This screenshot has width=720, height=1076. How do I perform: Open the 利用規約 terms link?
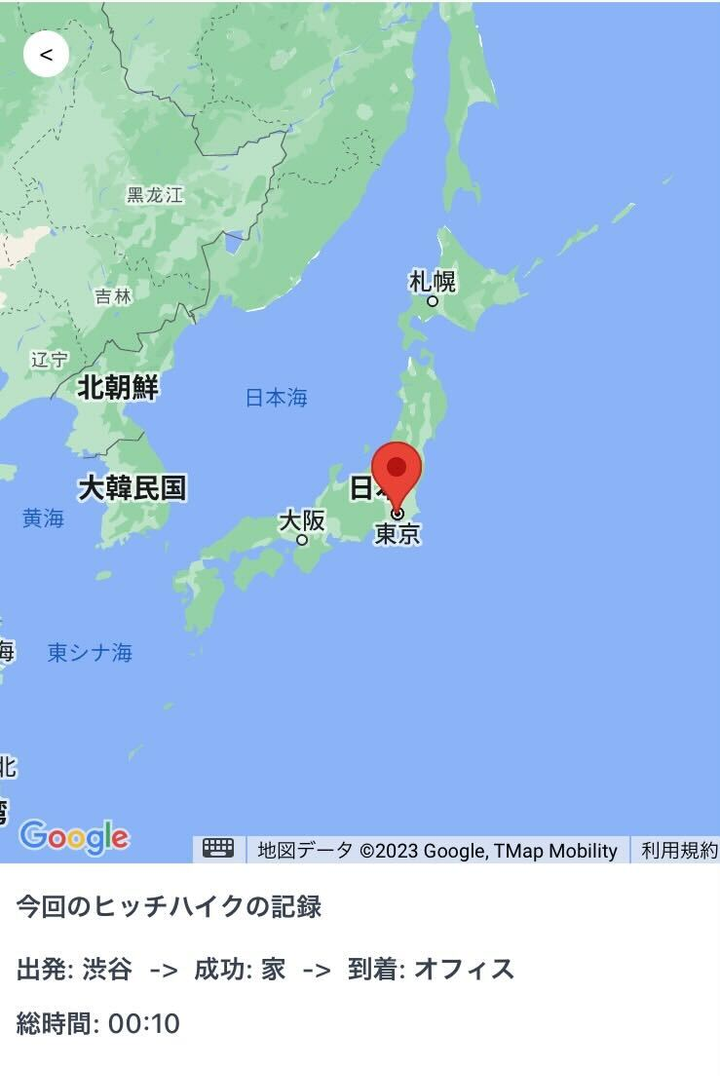tap(678, 850)
